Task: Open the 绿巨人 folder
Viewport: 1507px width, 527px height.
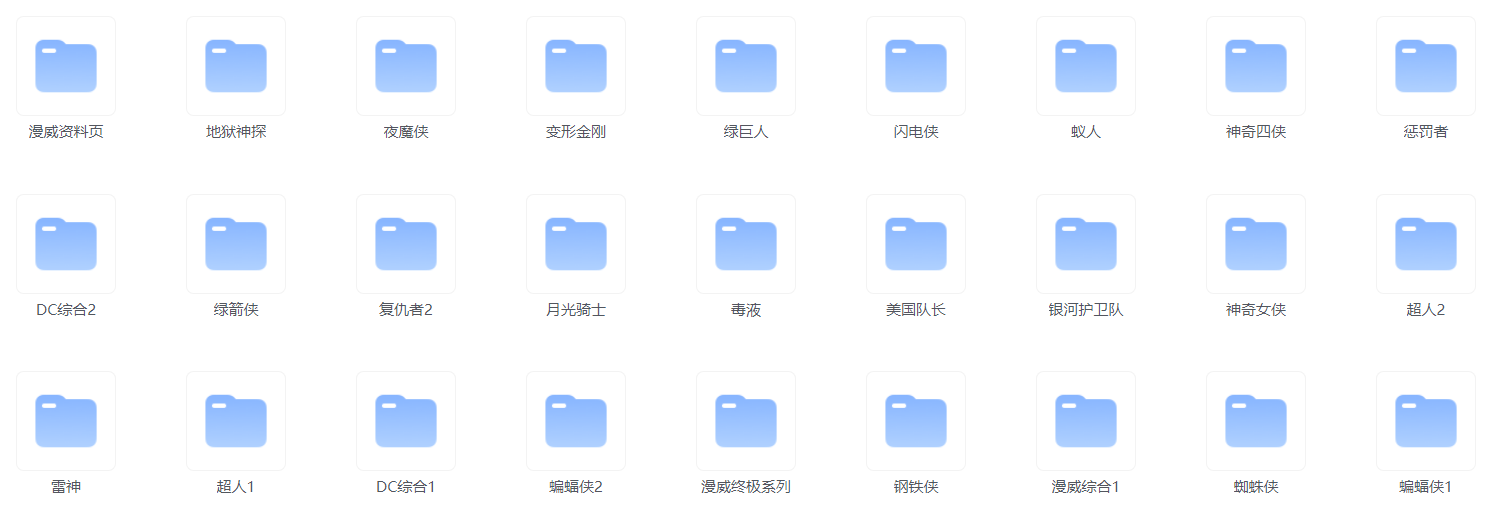Action: pyautogui.click(x=746, y=67)
